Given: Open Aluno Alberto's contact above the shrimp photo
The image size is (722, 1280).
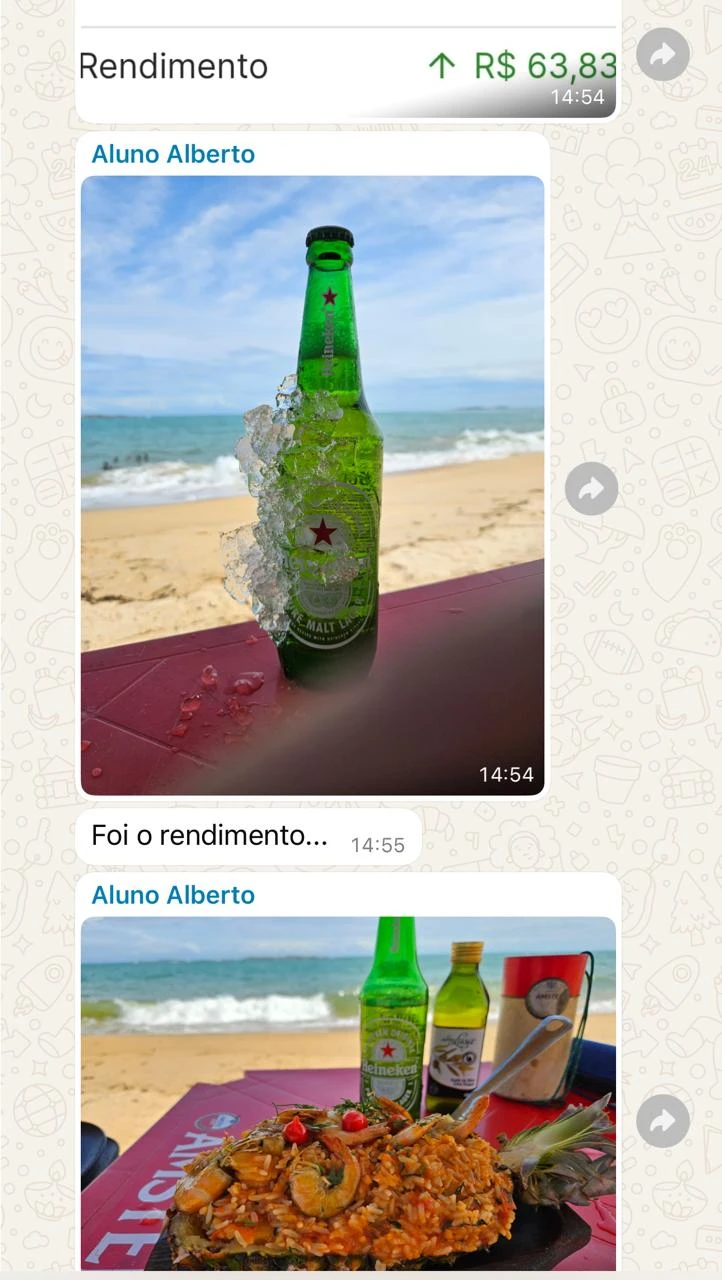Looking at the screenshot, I should (x=173, y=895).
